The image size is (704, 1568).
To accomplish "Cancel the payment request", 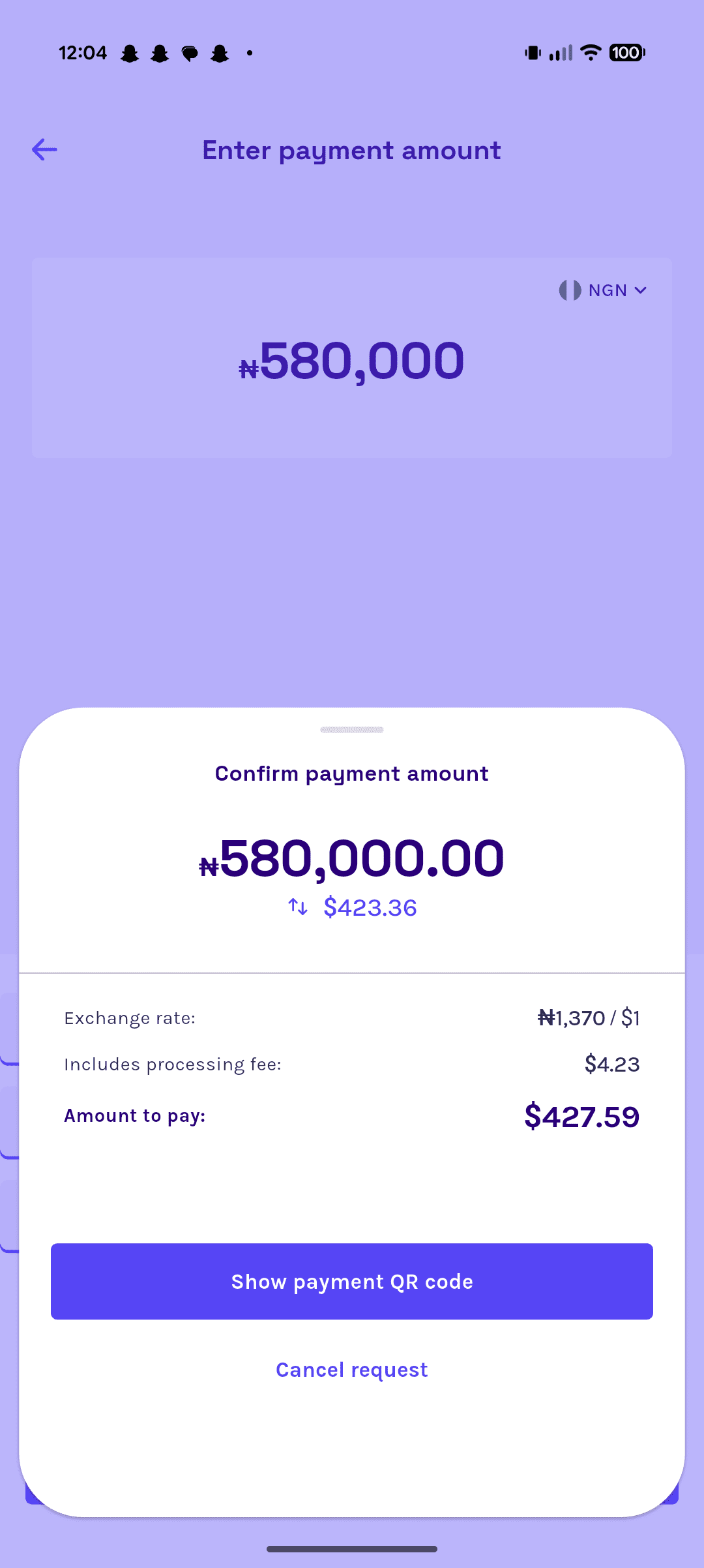I will 352,1370.
